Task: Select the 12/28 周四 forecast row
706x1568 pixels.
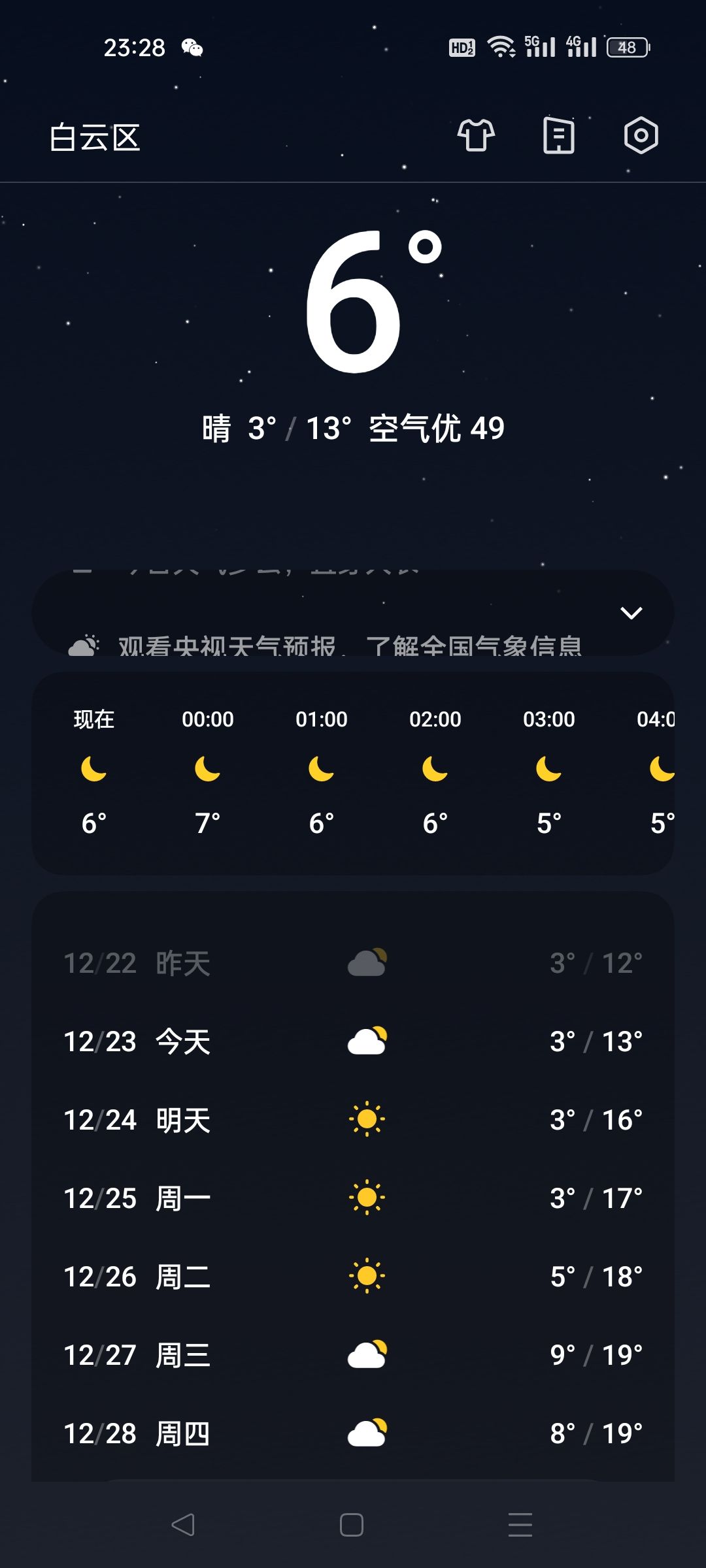Action: click(353, 1433)
